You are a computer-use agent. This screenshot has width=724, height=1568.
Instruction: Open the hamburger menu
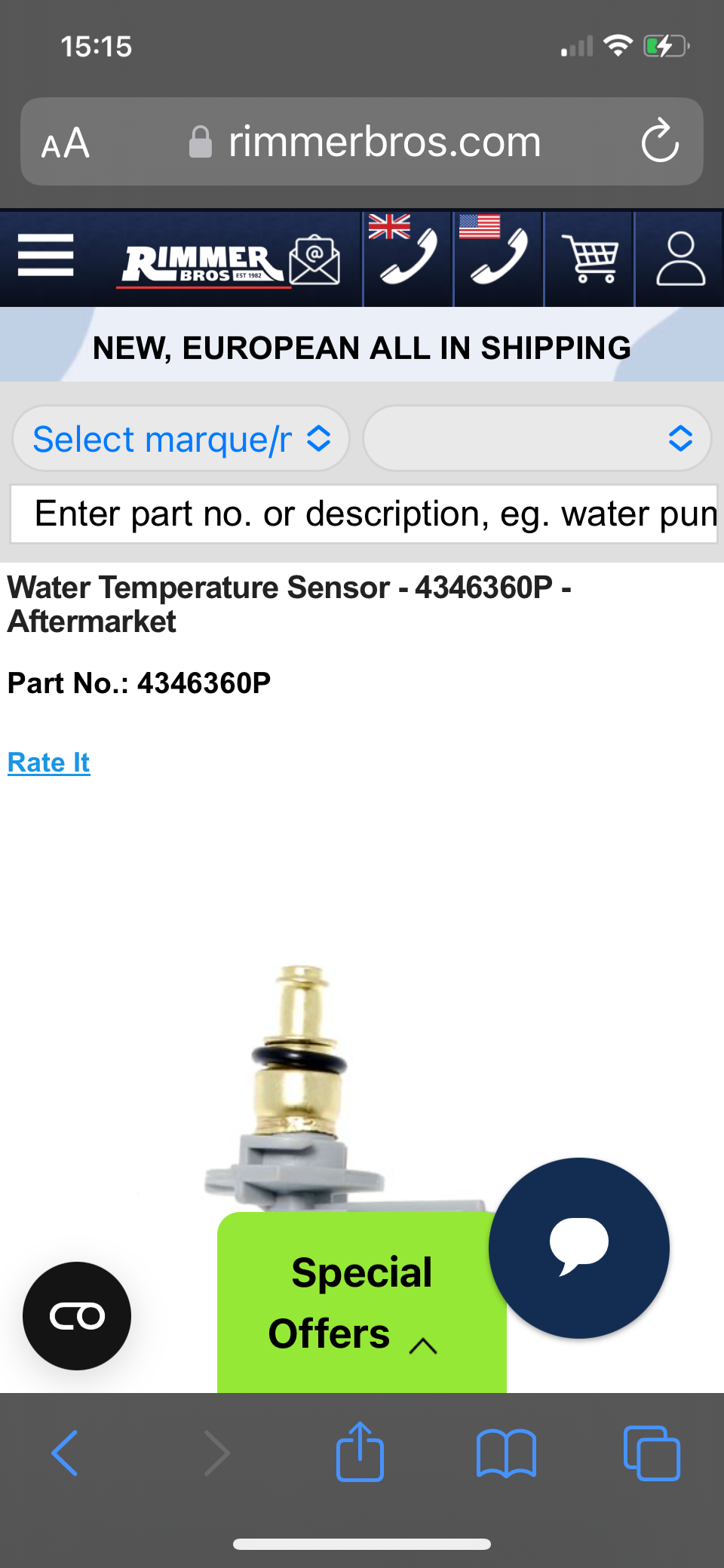pyautogui.click(x=45, y=255)
